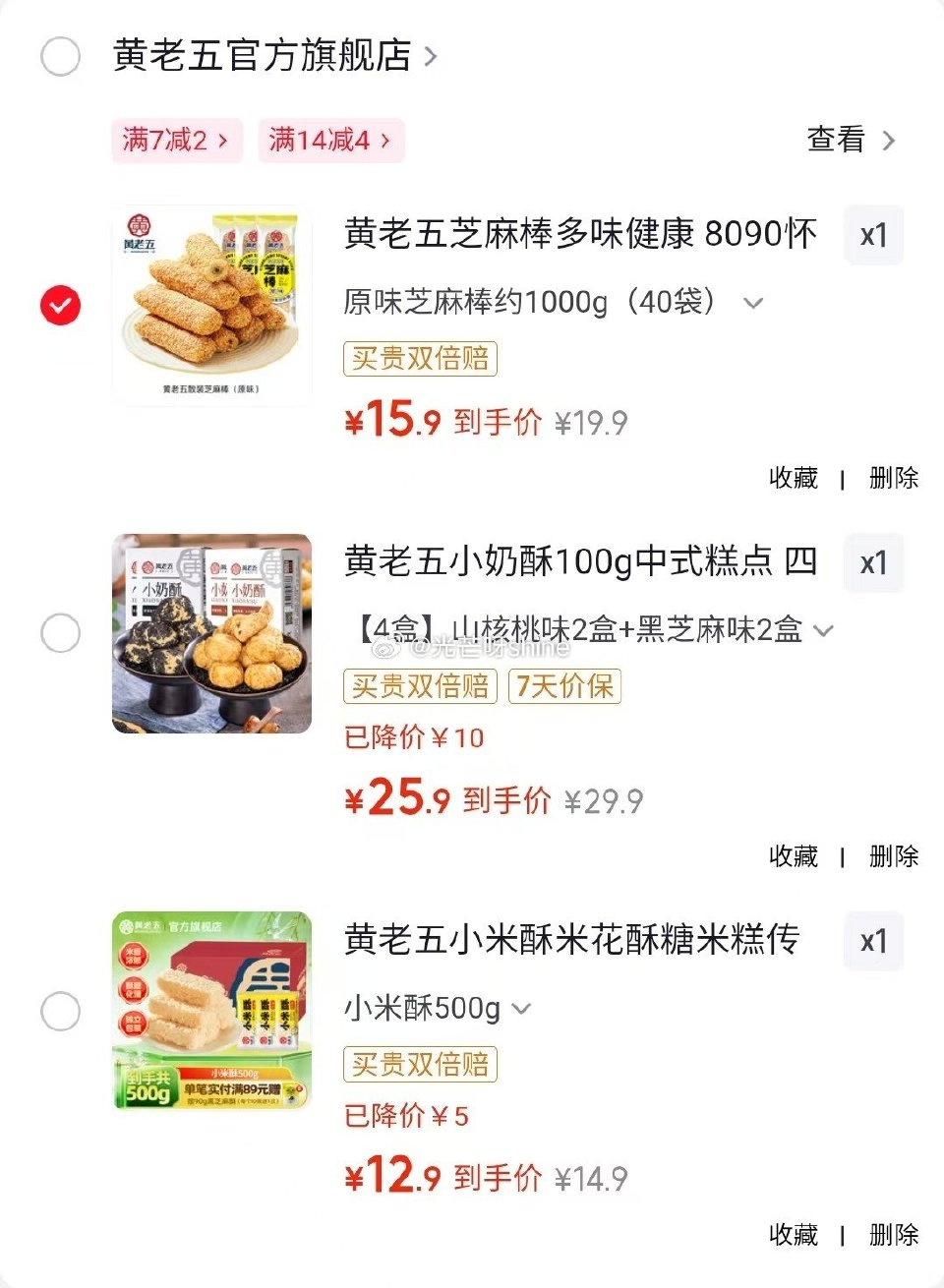Uncheck the selected 芝麻棒 product checkbox
This screenshot has width=944, height=1288.
coord(60,305)
